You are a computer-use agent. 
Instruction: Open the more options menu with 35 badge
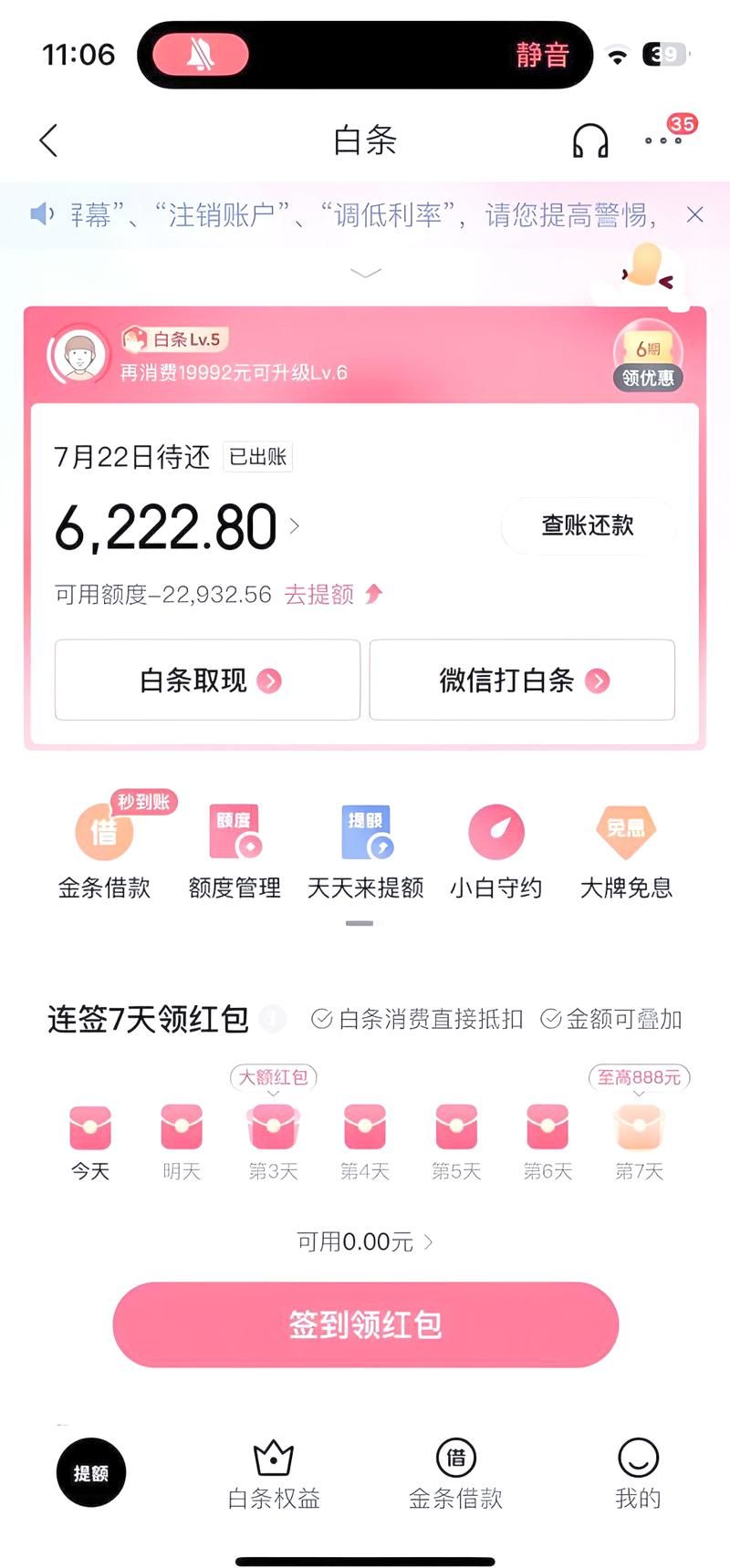click(x=660, y=141)
